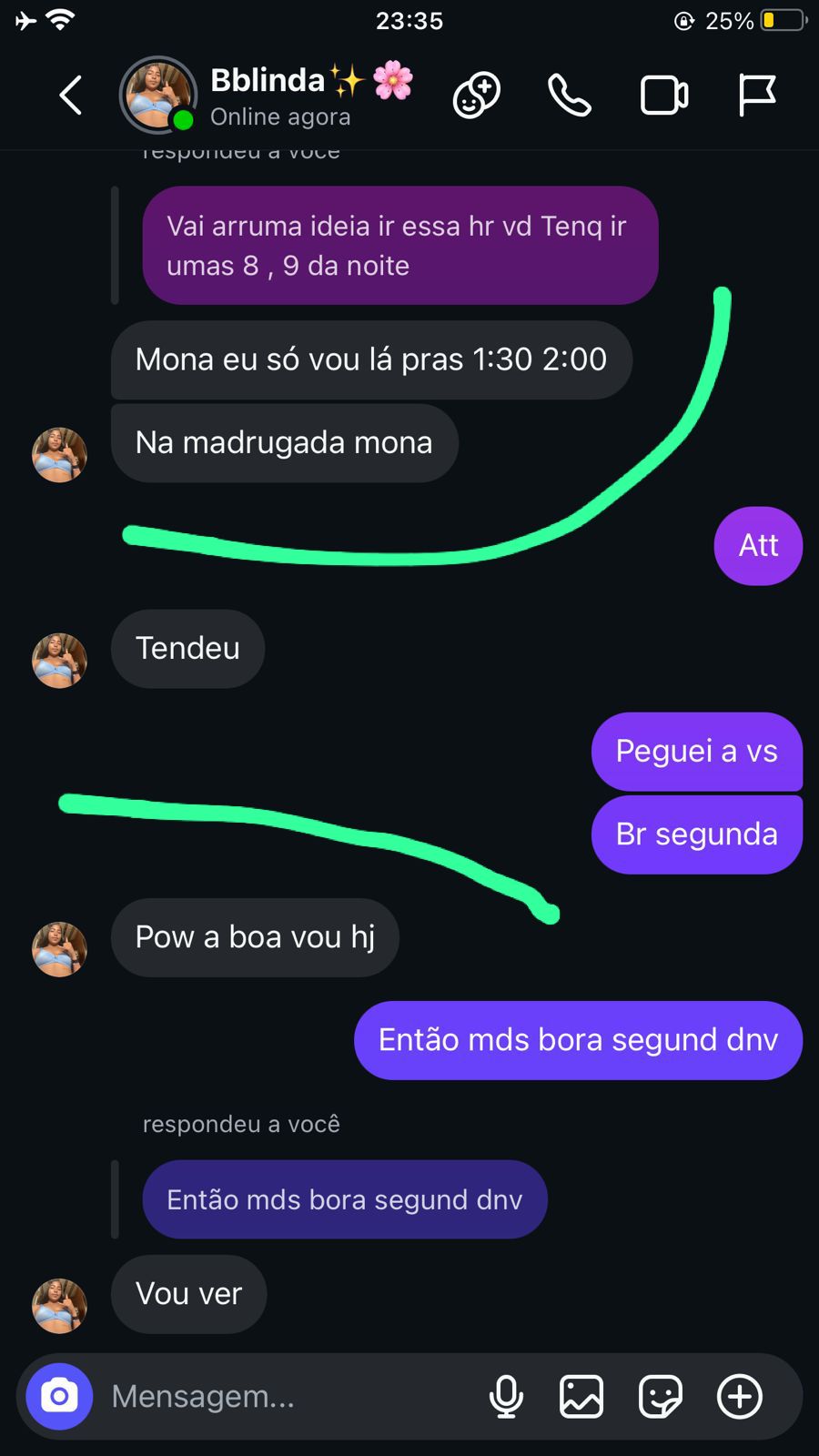Record a voice message with the microphone
The height and width of the screenshot is (1456, 819).
pyautogui.click(x=506, y=1396)
